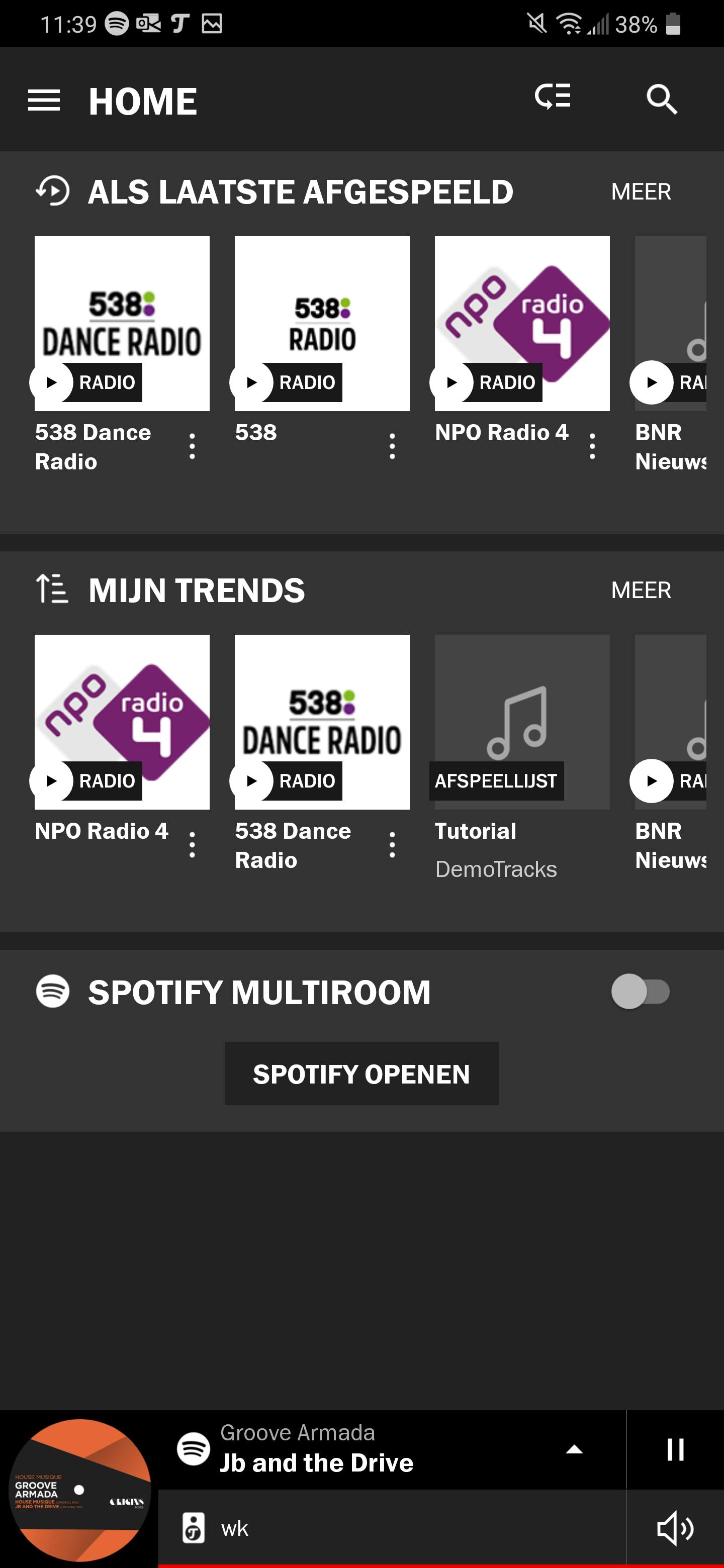
Task: Expand the now playing panel
Action: tap(574, 1449)
